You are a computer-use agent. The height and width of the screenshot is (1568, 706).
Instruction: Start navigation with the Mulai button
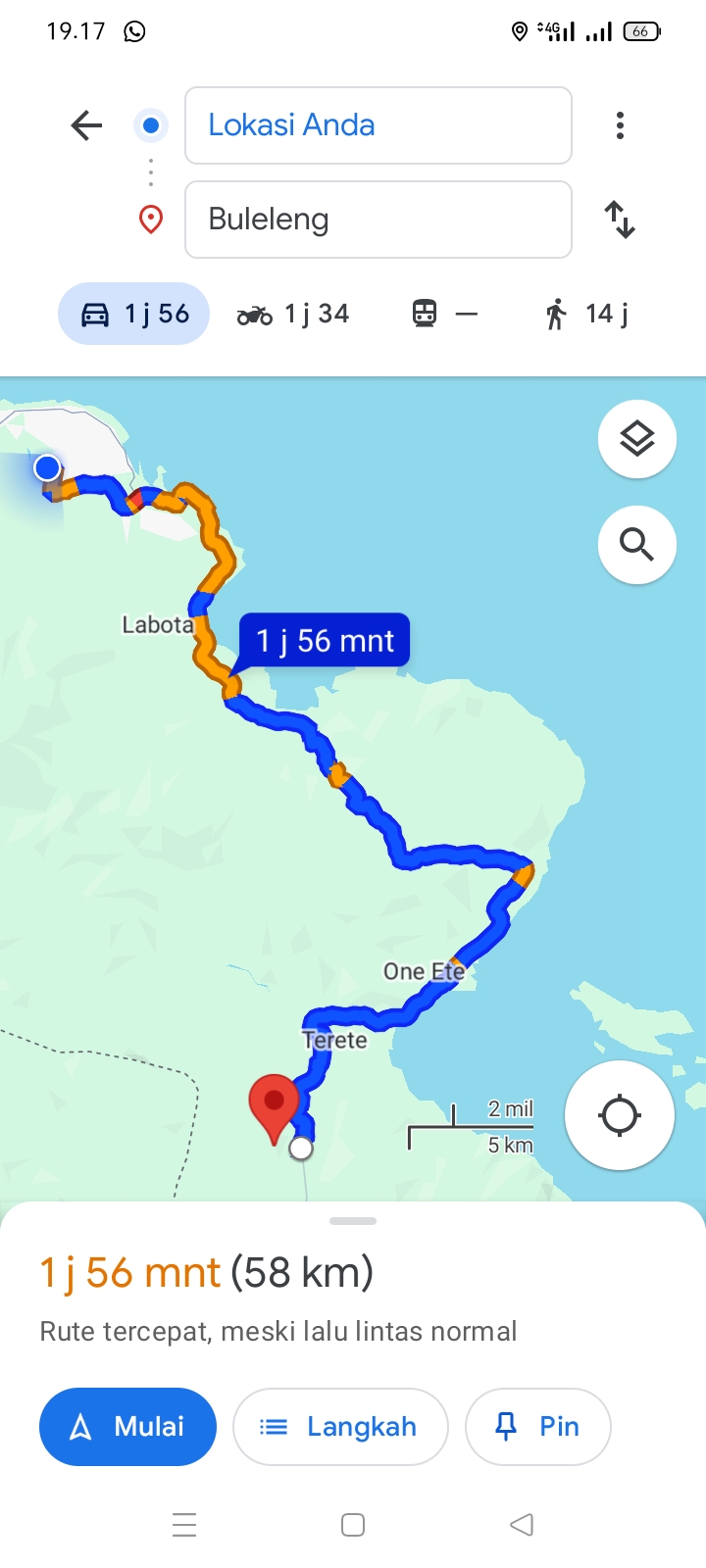pos(127,1427)
